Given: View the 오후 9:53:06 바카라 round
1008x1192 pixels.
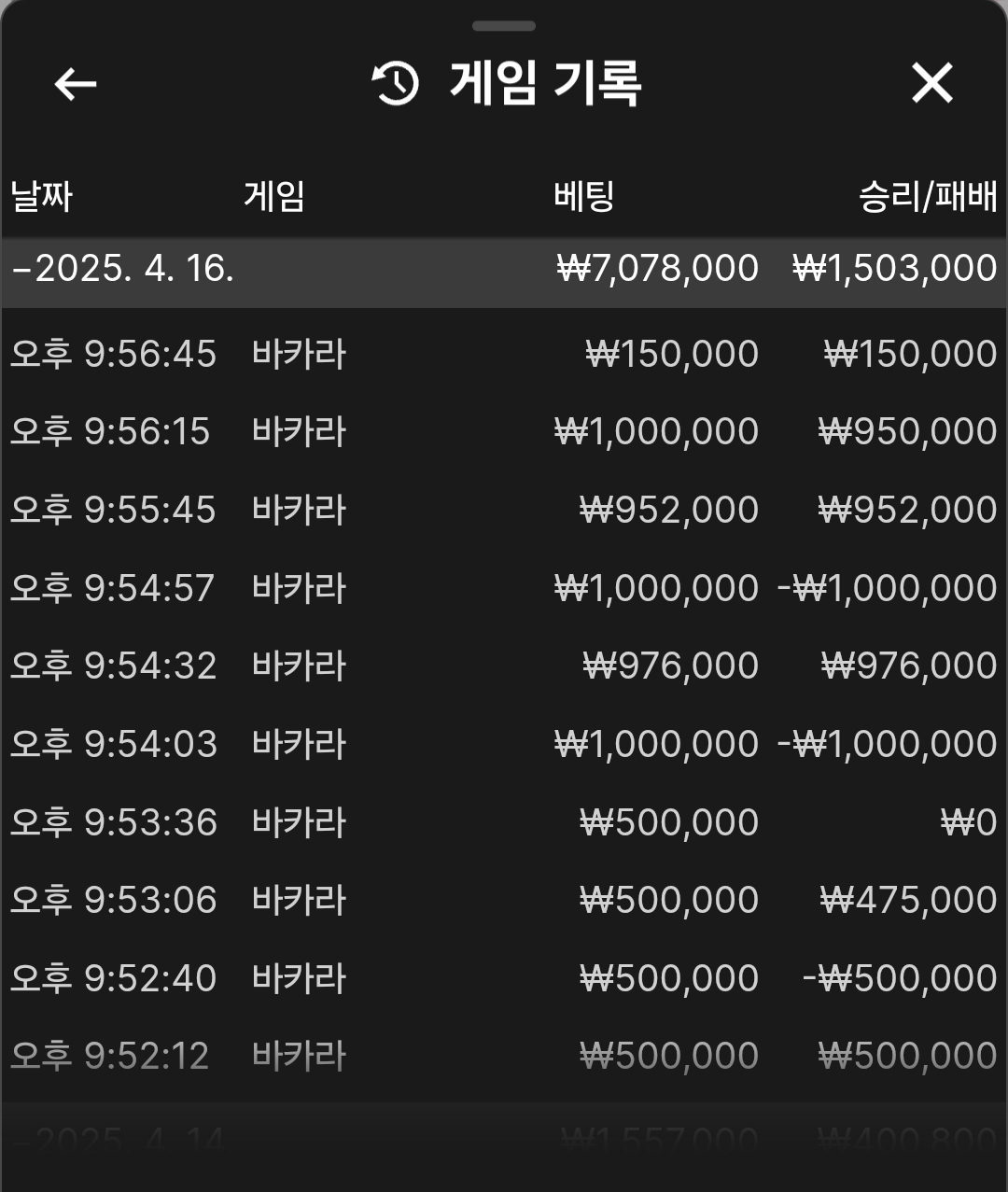Looking at the screenshot, I should pos(504,901).
